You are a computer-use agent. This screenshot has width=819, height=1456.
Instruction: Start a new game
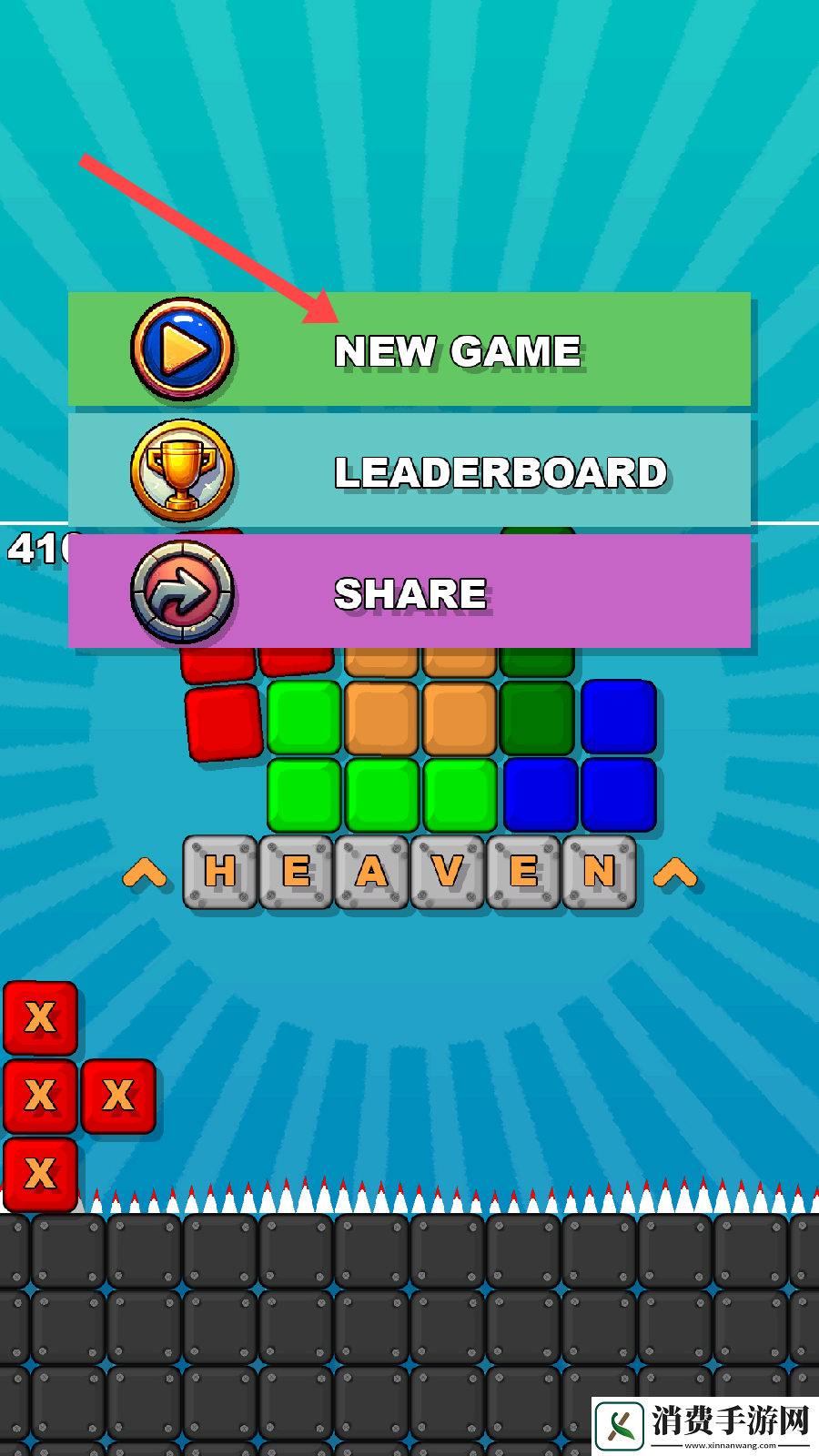point(409,350)
